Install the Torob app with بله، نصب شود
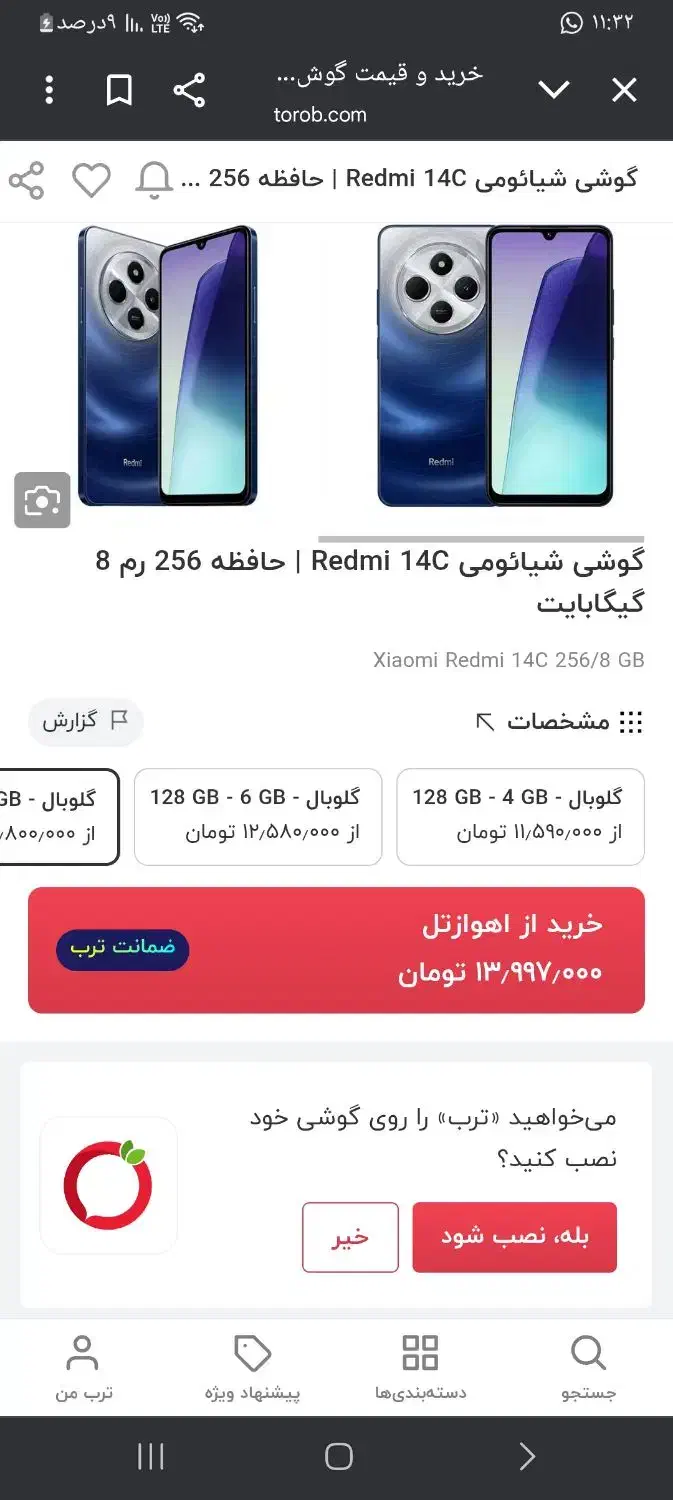The width and height of the screenshot is (673, 1500). click(x=515, y=1237)
